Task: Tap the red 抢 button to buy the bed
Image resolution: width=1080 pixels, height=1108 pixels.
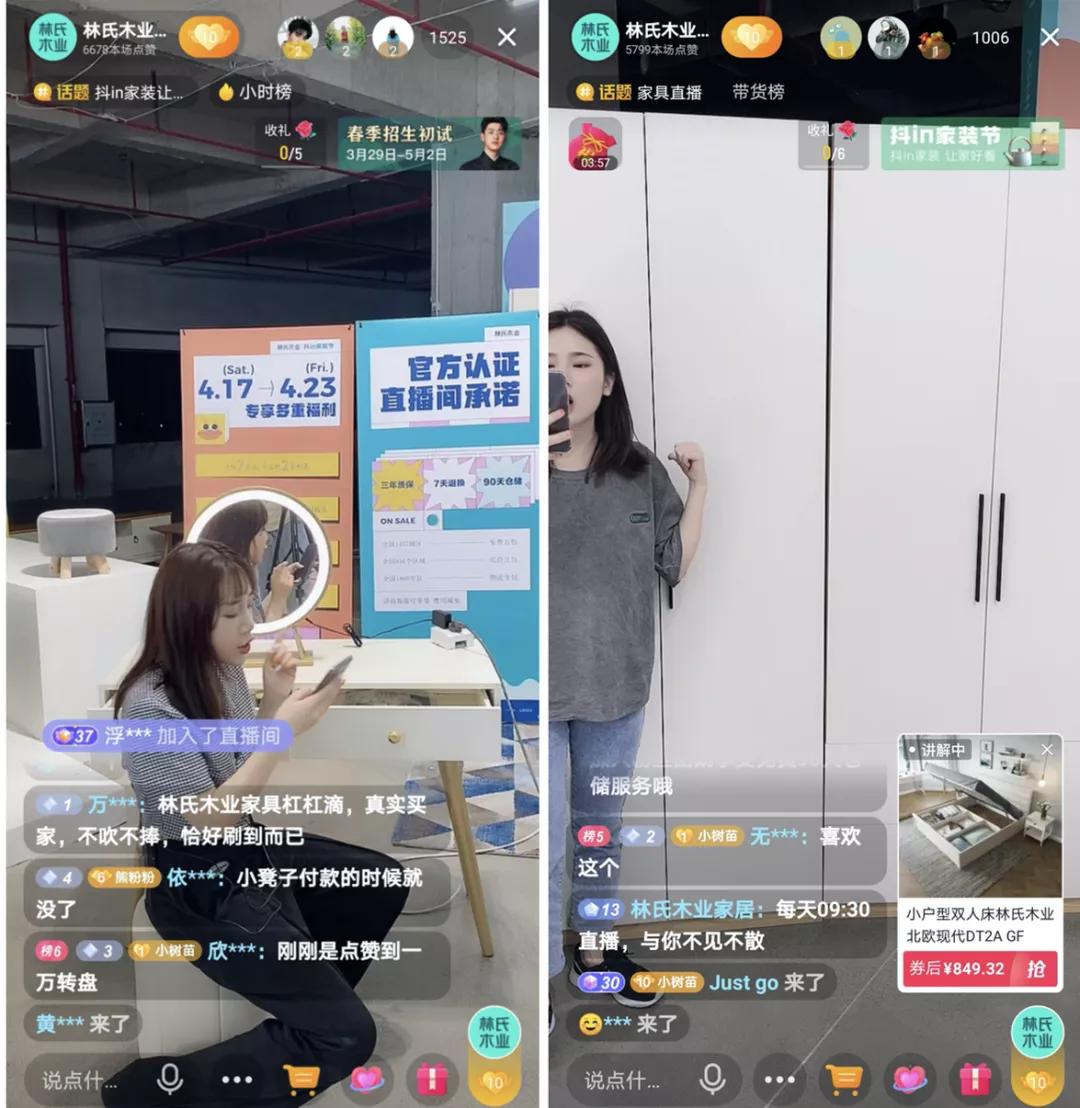Action: point(1037,968)
